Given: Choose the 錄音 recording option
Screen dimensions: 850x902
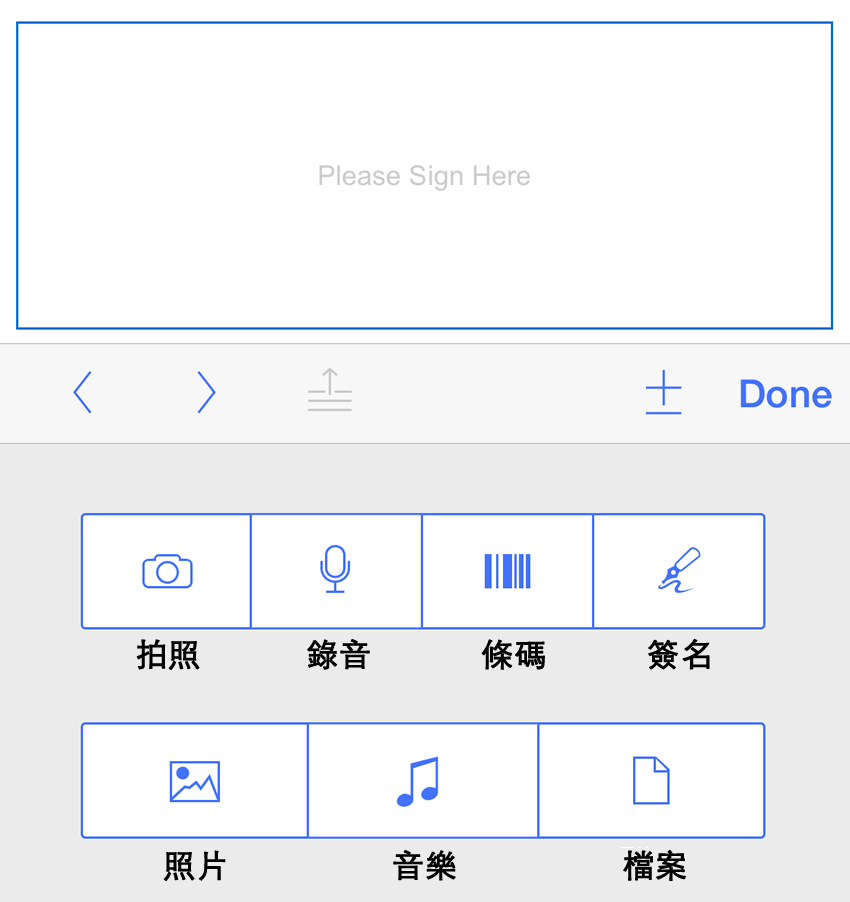Looking at the screenshot, I should click(336, 655).
